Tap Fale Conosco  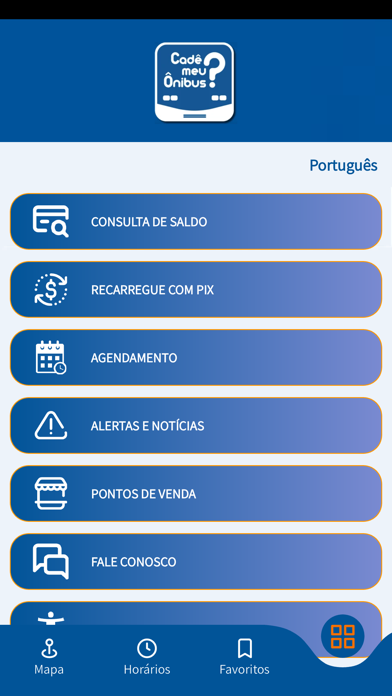pos(196,562)
